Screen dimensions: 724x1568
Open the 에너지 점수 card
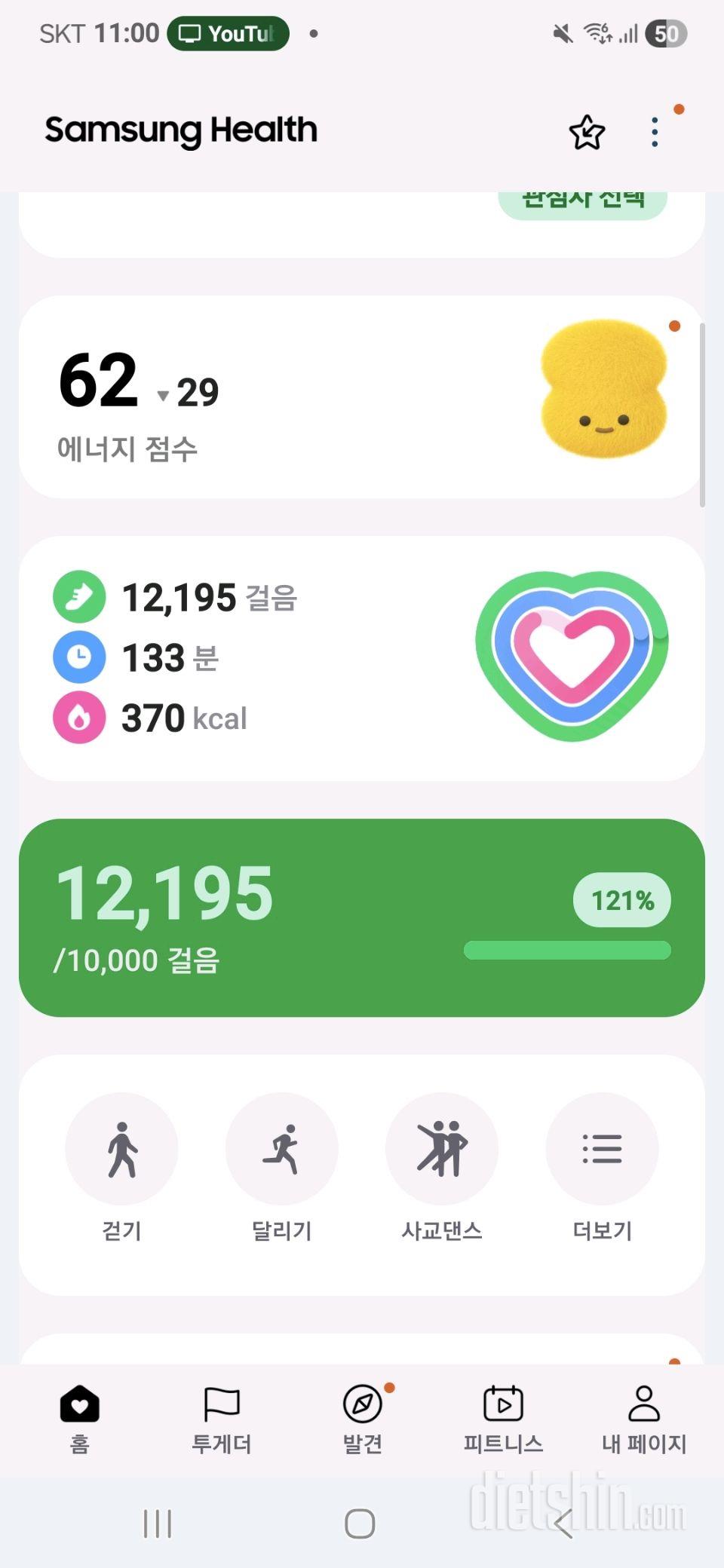point(362,397)
